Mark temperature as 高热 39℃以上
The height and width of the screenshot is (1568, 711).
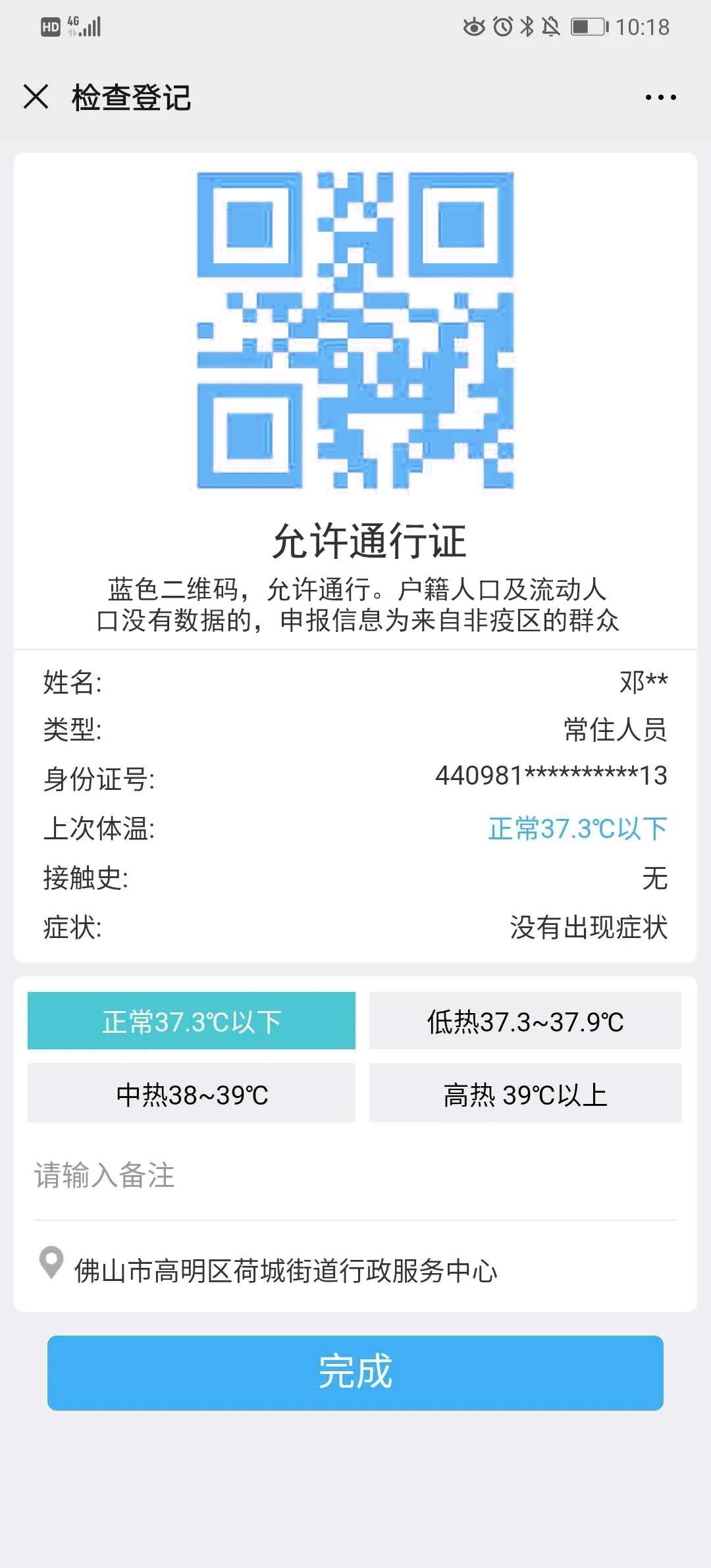(x=525, y=1093)
